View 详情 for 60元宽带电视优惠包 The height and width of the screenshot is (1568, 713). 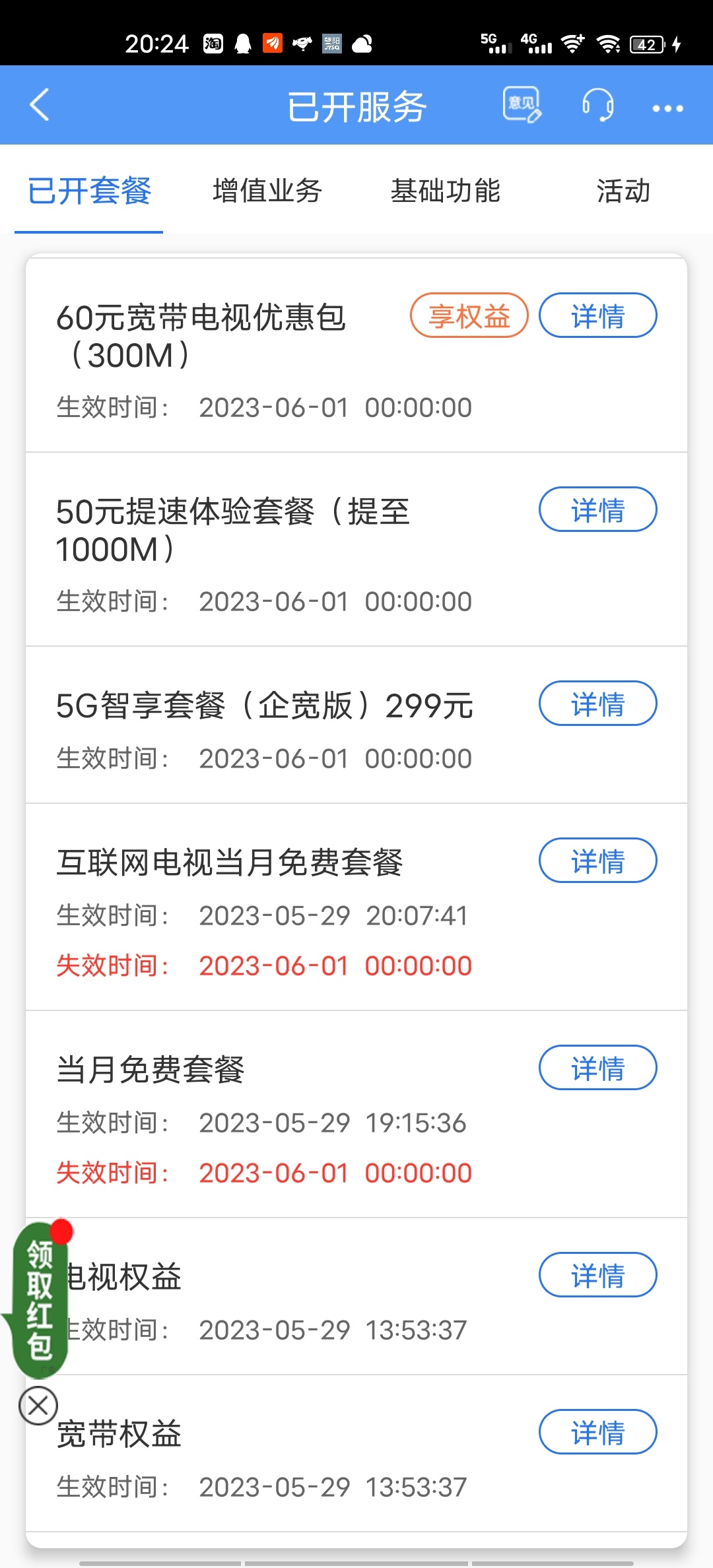coord(597,315)
